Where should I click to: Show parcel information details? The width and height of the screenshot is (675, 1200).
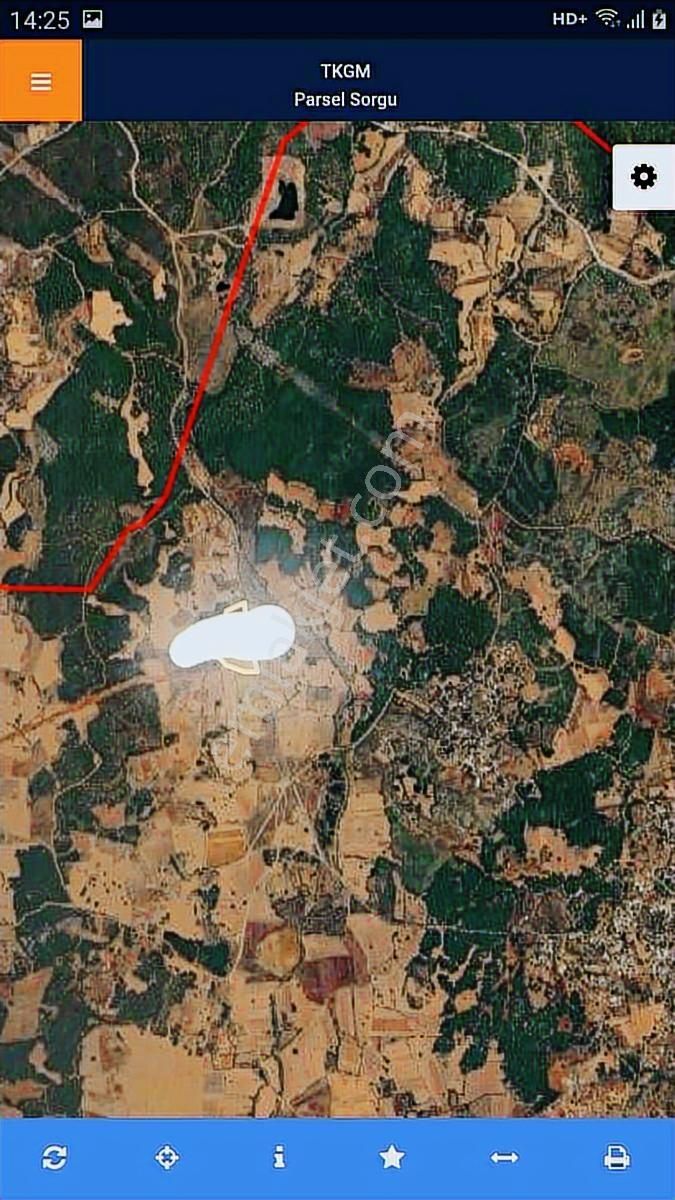[279, 1158]
